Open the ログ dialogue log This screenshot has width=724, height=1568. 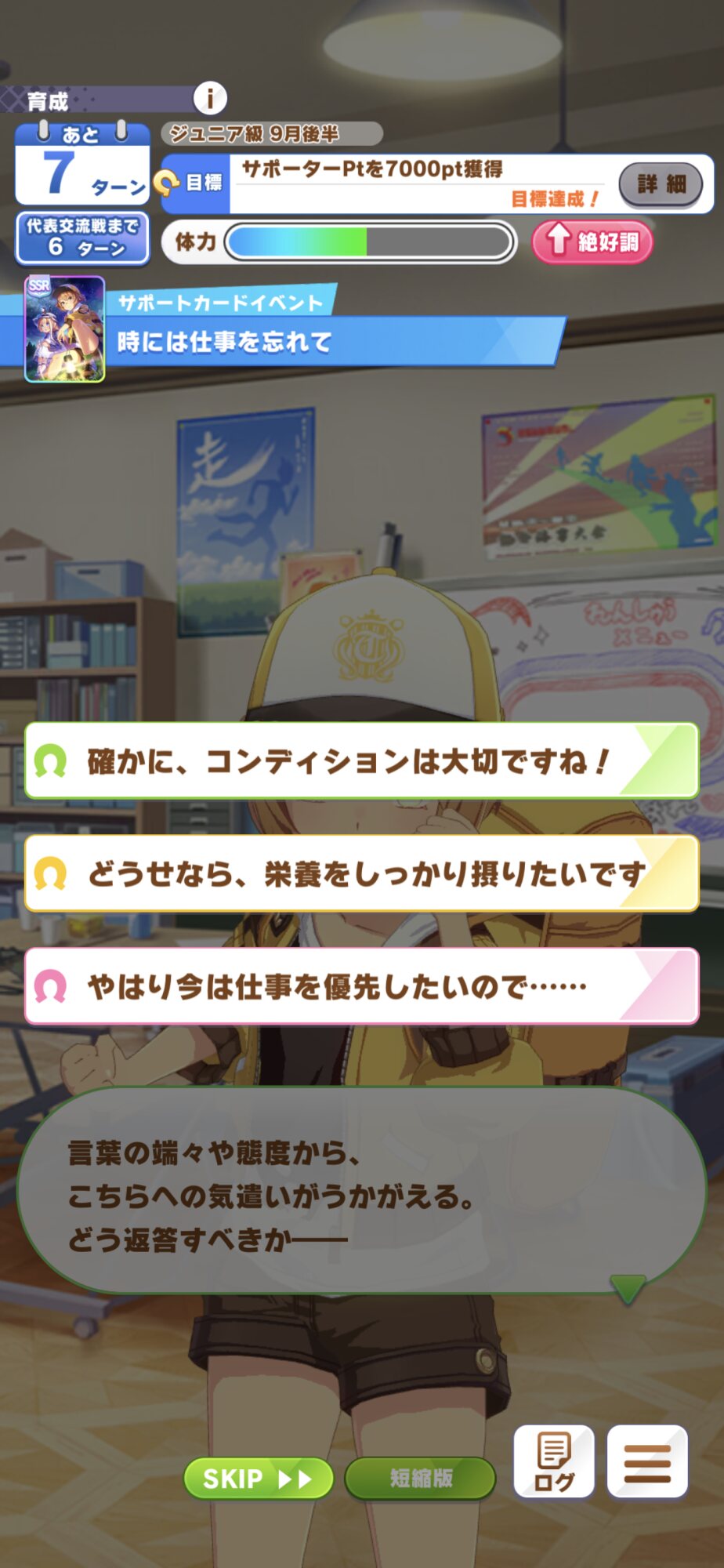554,1461
